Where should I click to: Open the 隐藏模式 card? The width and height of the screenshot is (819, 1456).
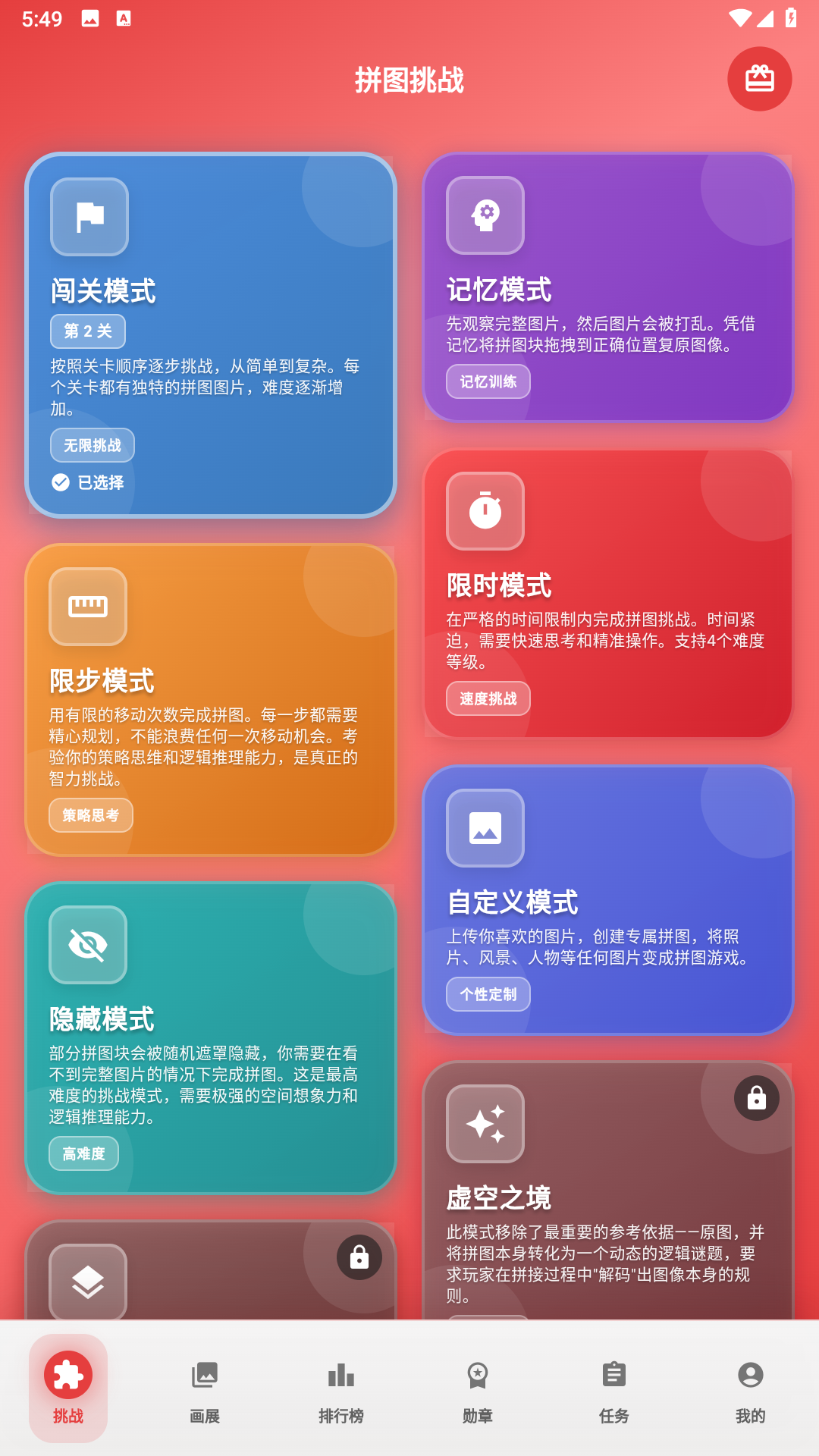click(x=211, y=1037)
